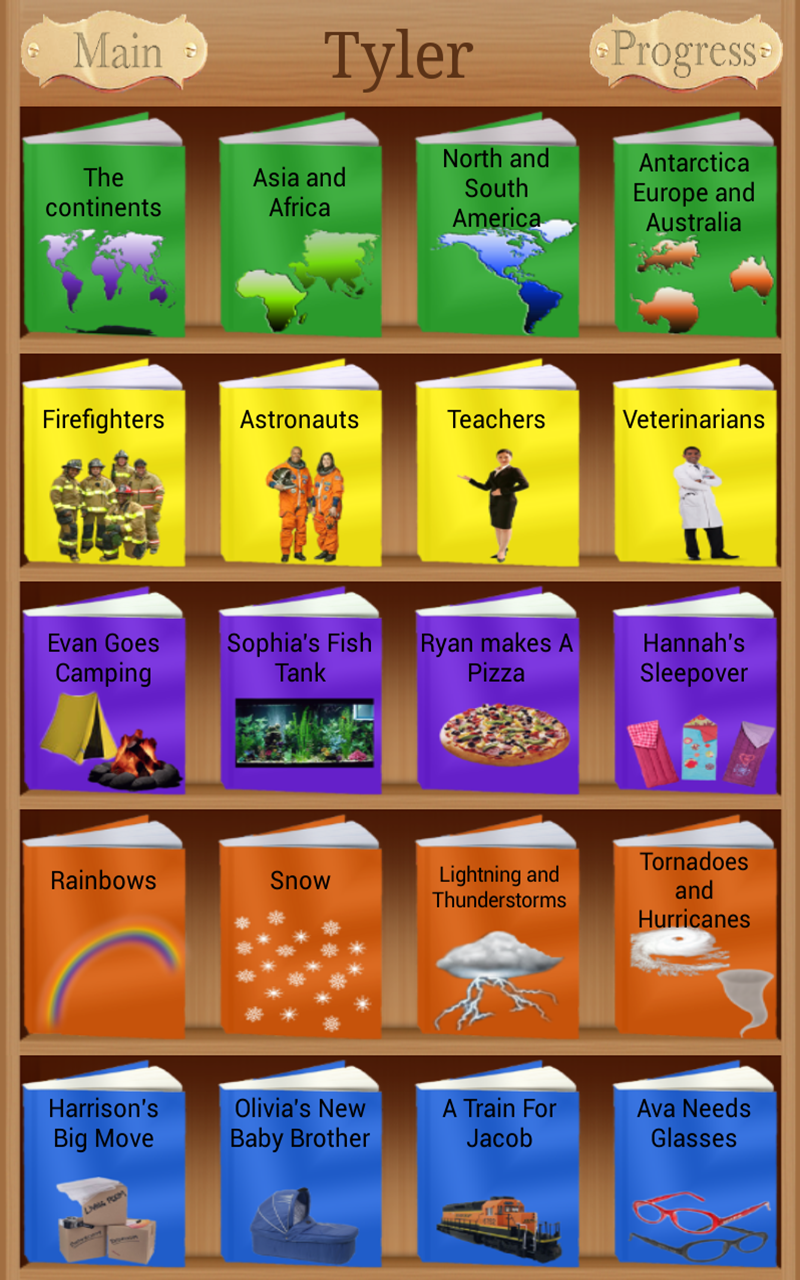This screenshot has height=1280, width=800.
Task: Open the Asia and Africa book
Action: pos(299,230)
